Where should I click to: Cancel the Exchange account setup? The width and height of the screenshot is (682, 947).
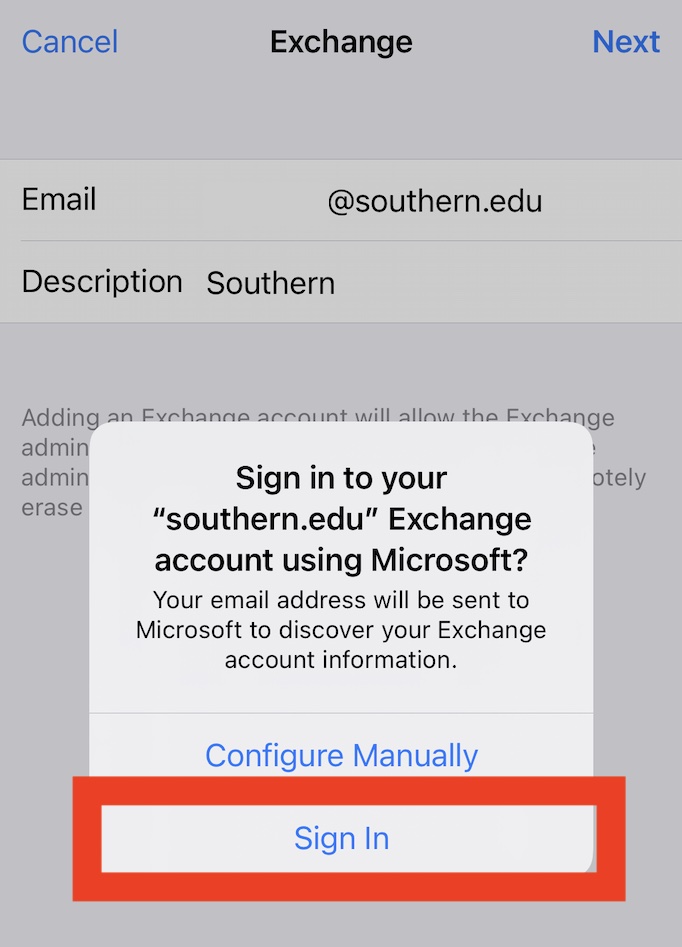click(70, 42)
